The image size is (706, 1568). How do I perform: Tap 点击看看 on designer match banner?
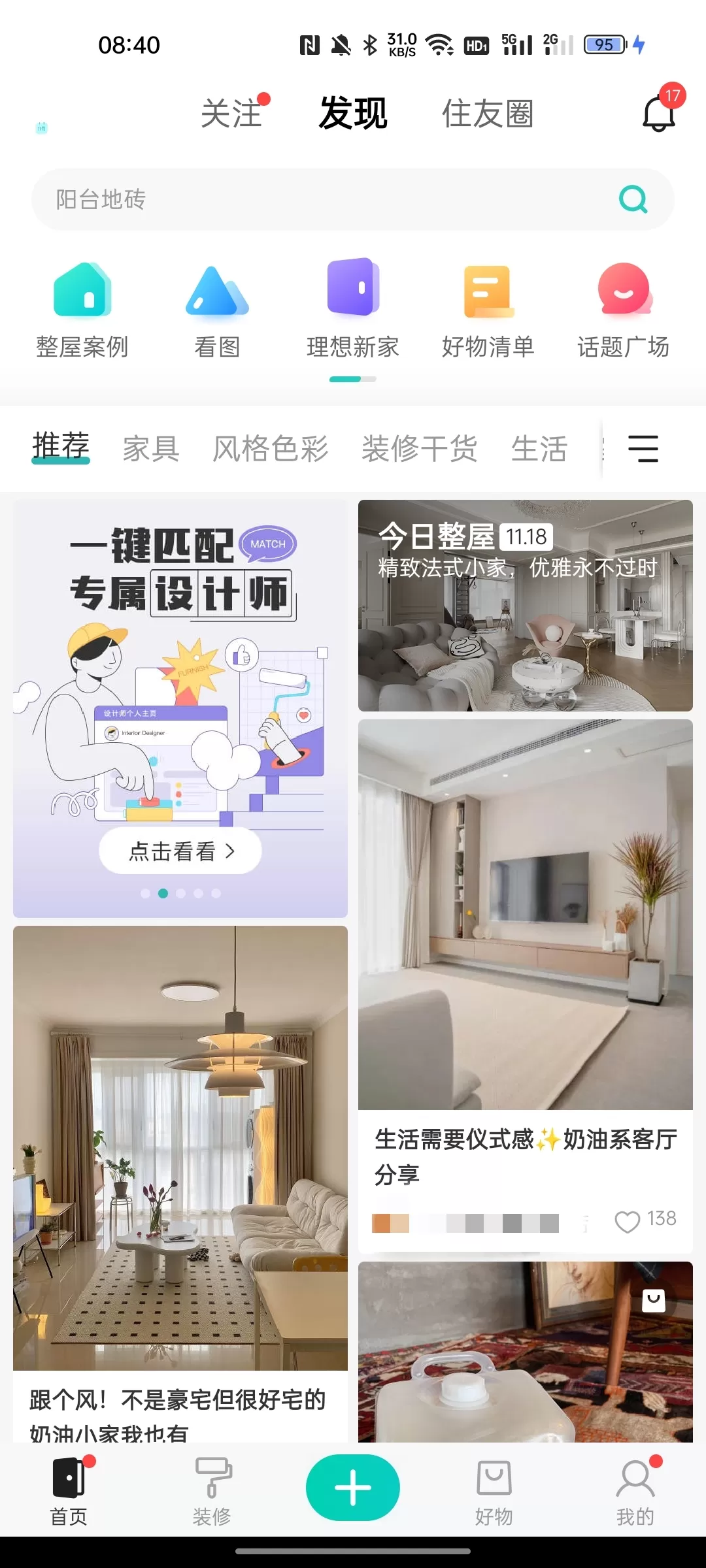tap(180, 851)
